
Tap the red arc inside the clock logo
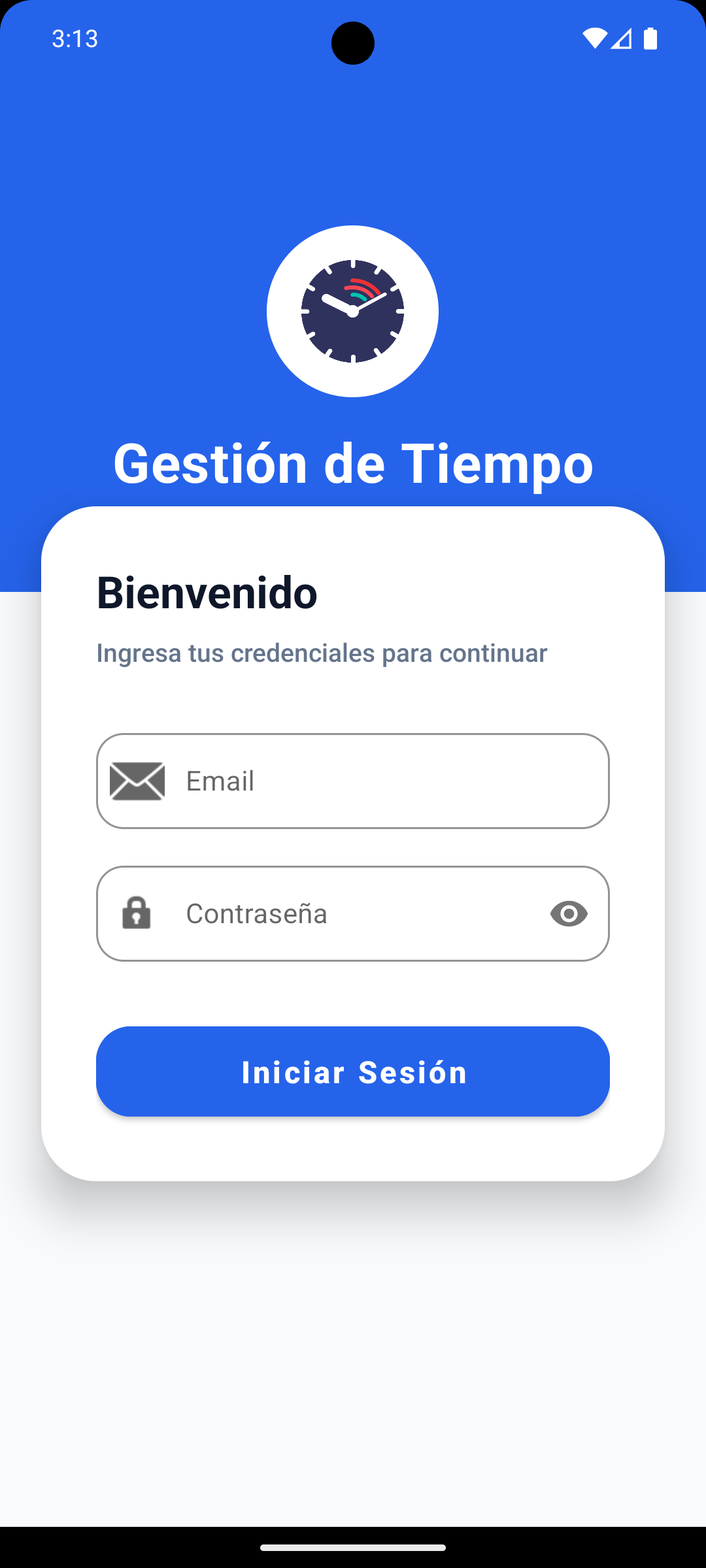tap(363, 286)
